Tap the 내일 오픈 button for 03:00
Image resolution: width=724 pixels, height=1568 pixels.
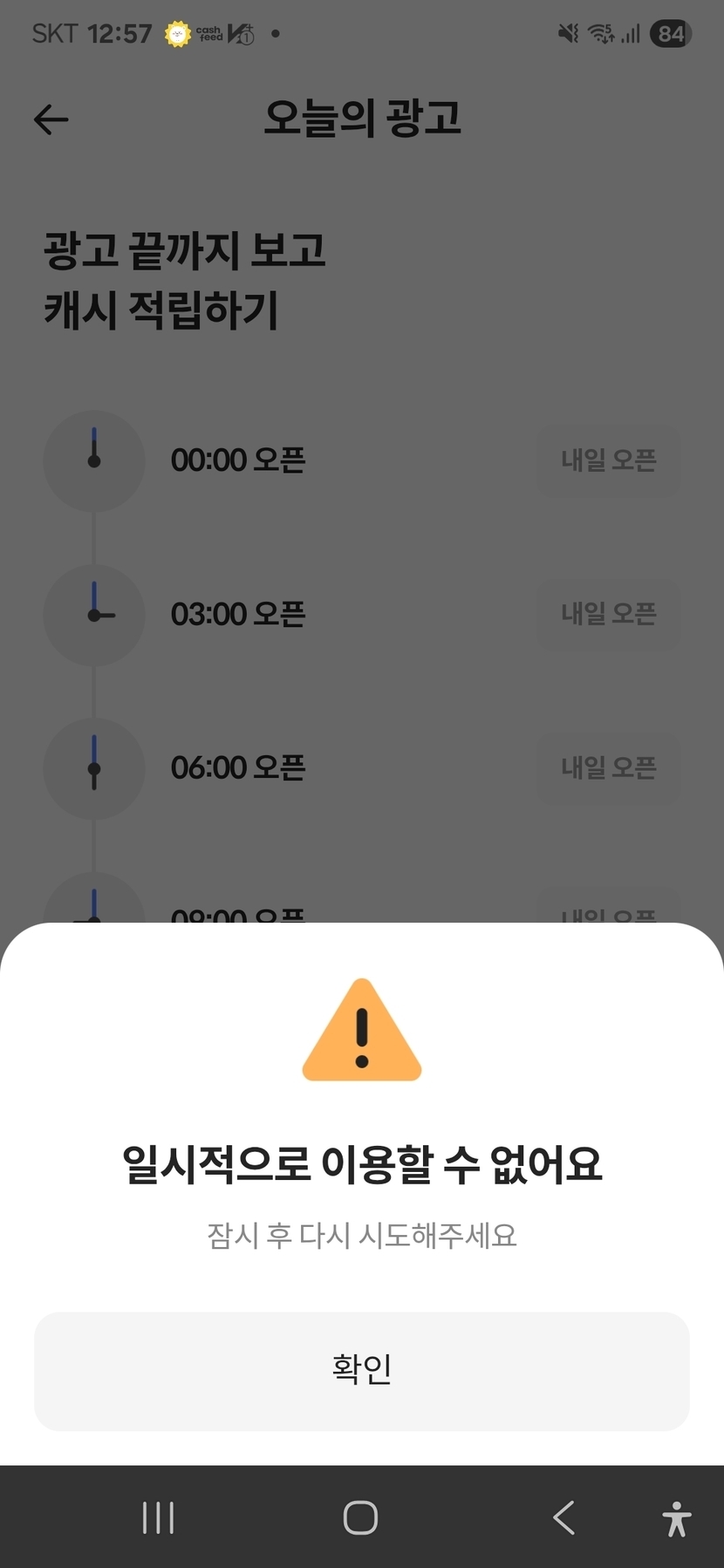608,614
